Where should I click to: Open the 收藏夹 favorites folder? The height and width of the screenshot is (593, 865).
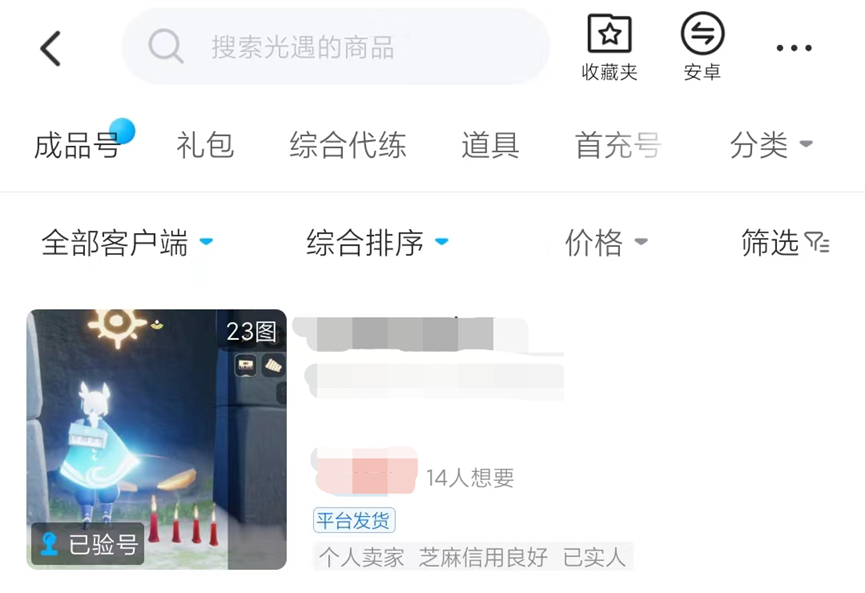point(609,47)
